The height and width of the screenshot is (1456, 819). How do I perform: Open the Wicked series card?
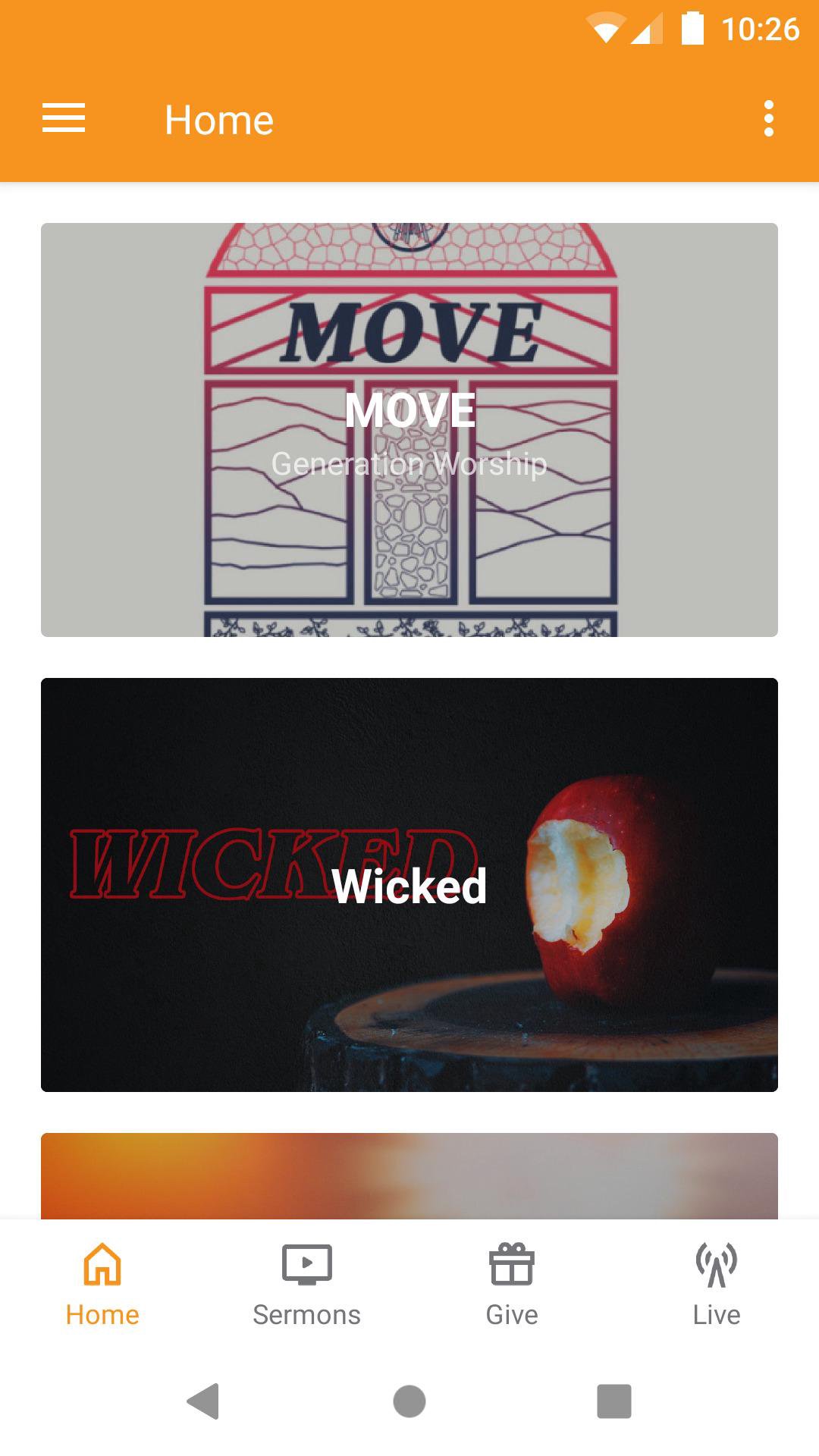[409, 884]
